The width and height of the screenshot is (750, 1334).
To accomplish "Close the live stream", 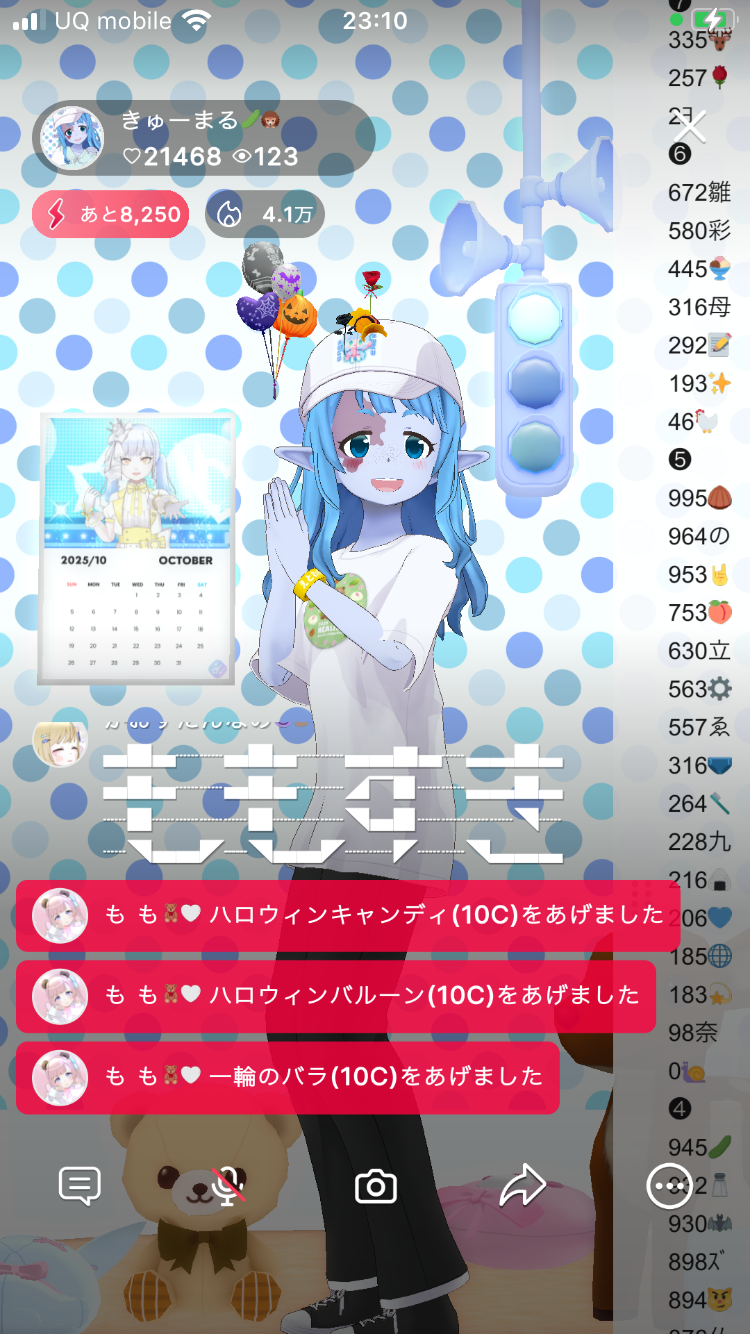I will 690,127.
